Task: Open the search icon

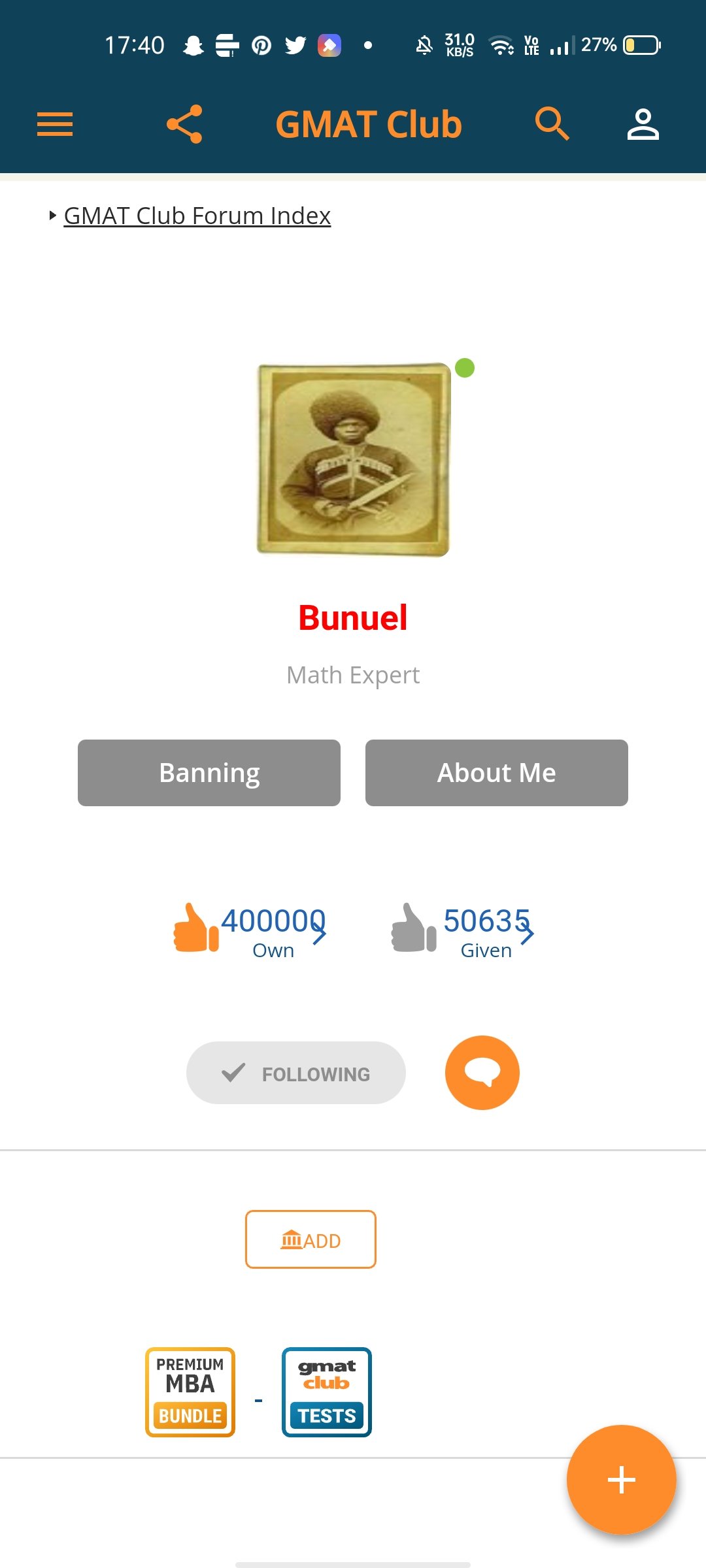Action: point(552,124)
